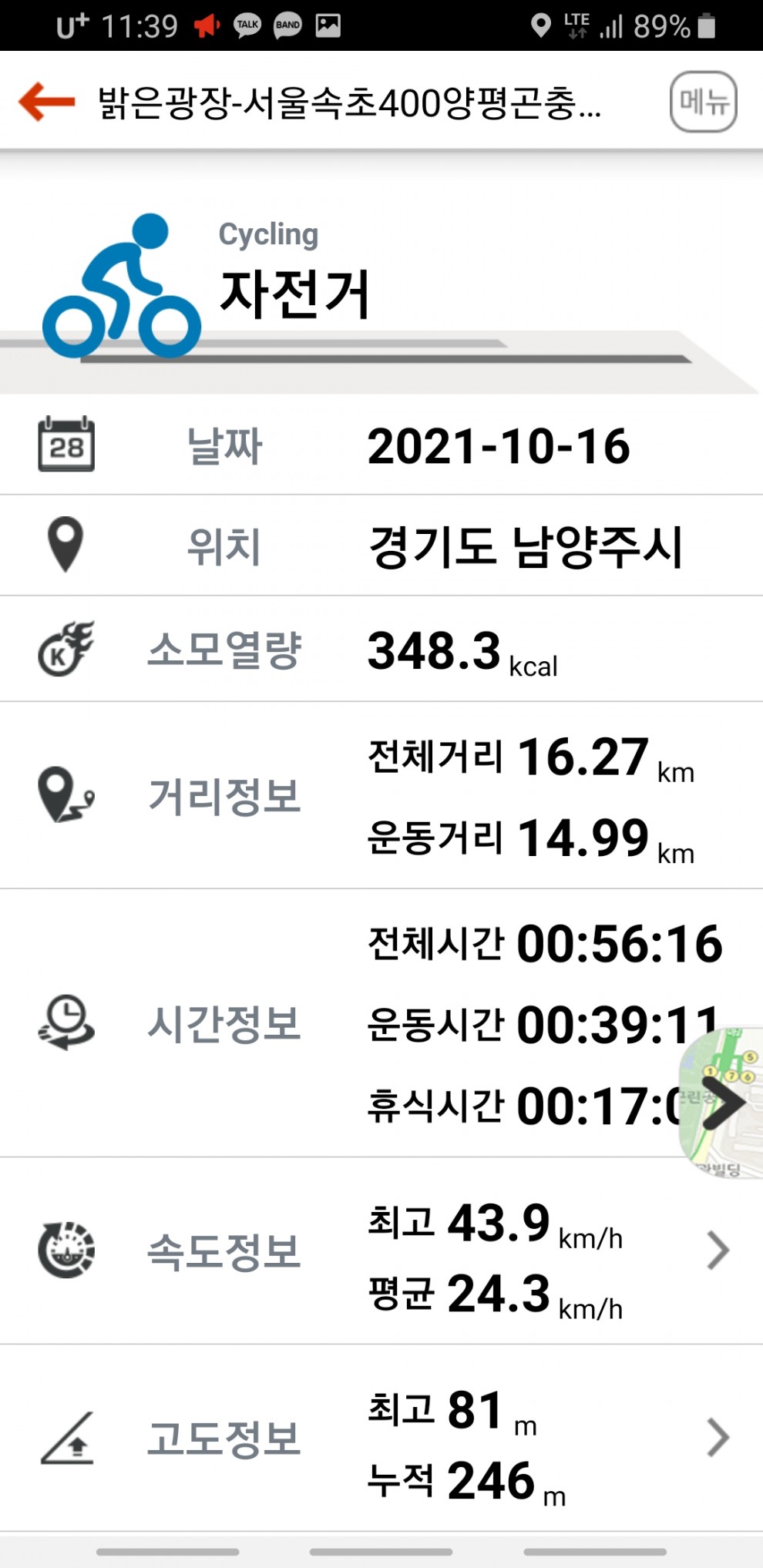Viewport: 763px width, 1568px height.
Task: Open the map preview thumbnail
Action: click(x=722, y=1102)
